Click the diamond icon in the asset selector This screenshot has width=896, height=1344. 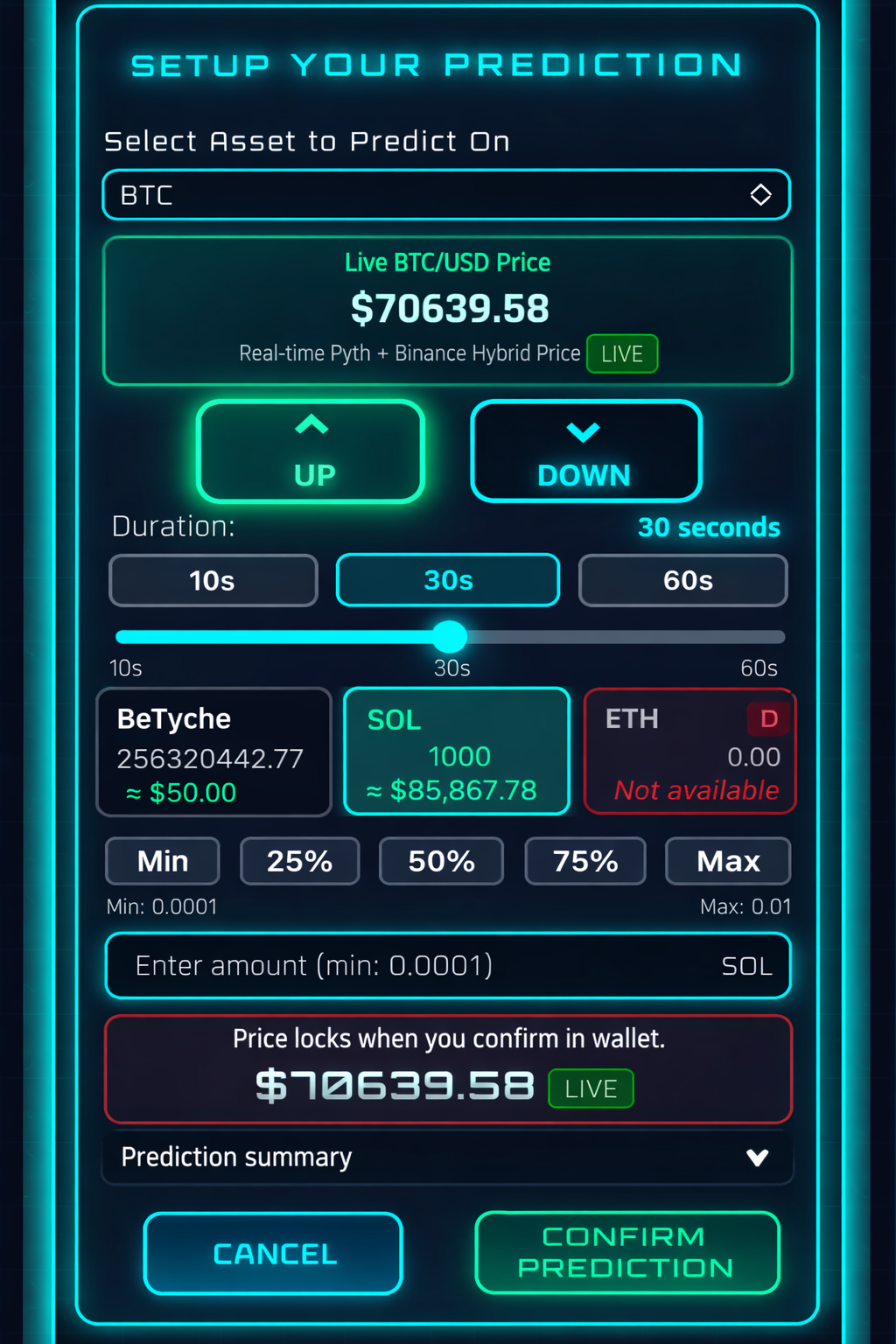760,195
